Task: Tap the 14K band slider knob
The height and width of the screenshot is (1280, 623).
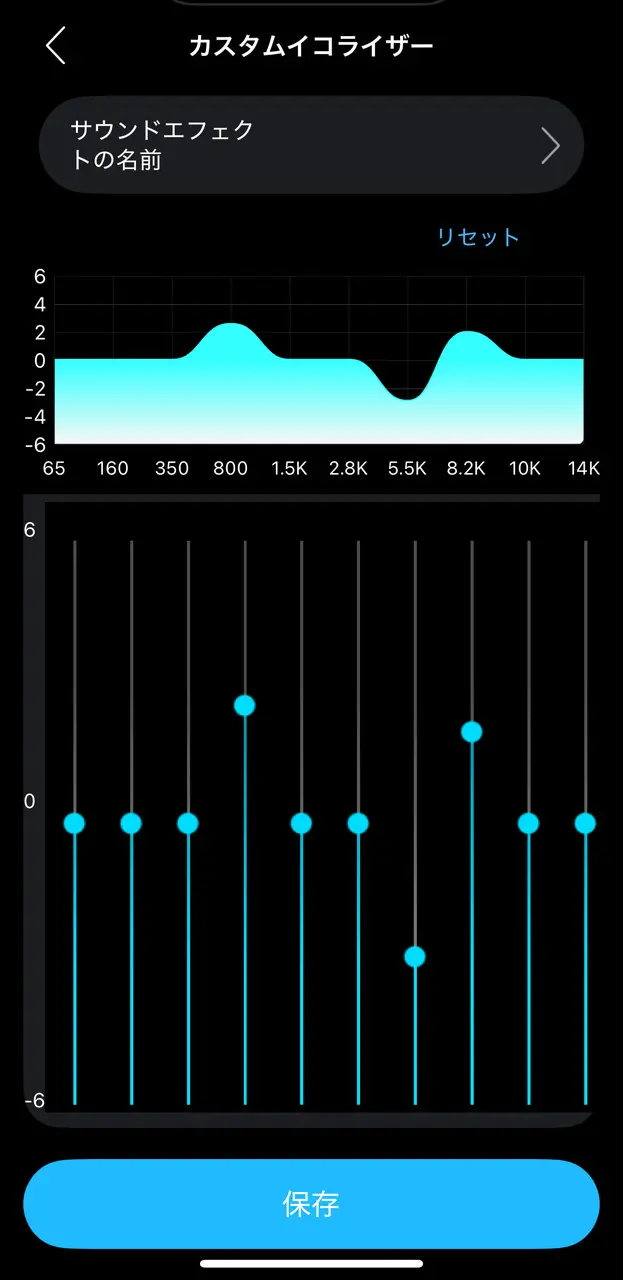Action: coord(585,823)
